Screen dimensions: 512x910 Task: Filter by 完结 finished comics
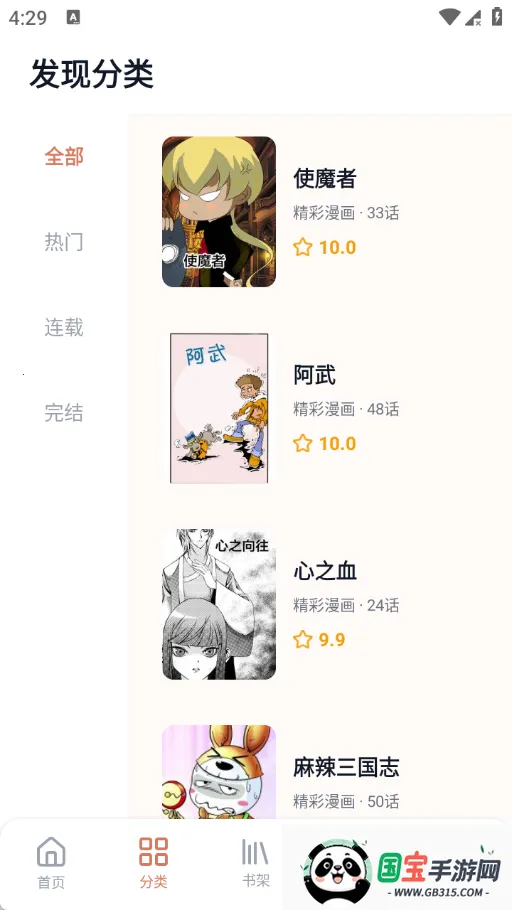coord(64,413)
